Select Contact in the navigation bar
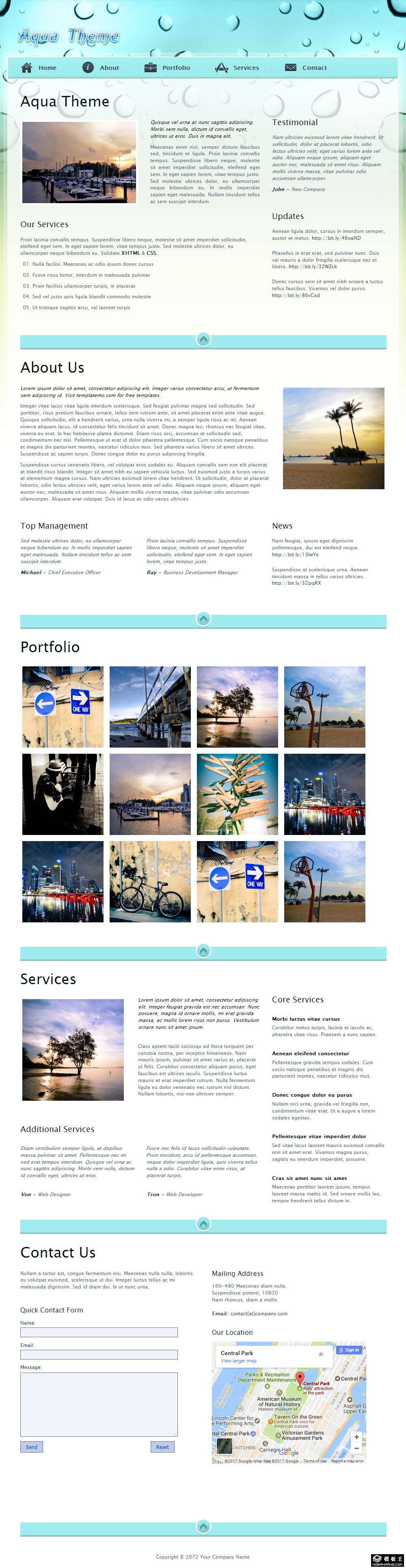Viewport: 406px width, 1568px height. pyautogui.click(x=306, y=67)
